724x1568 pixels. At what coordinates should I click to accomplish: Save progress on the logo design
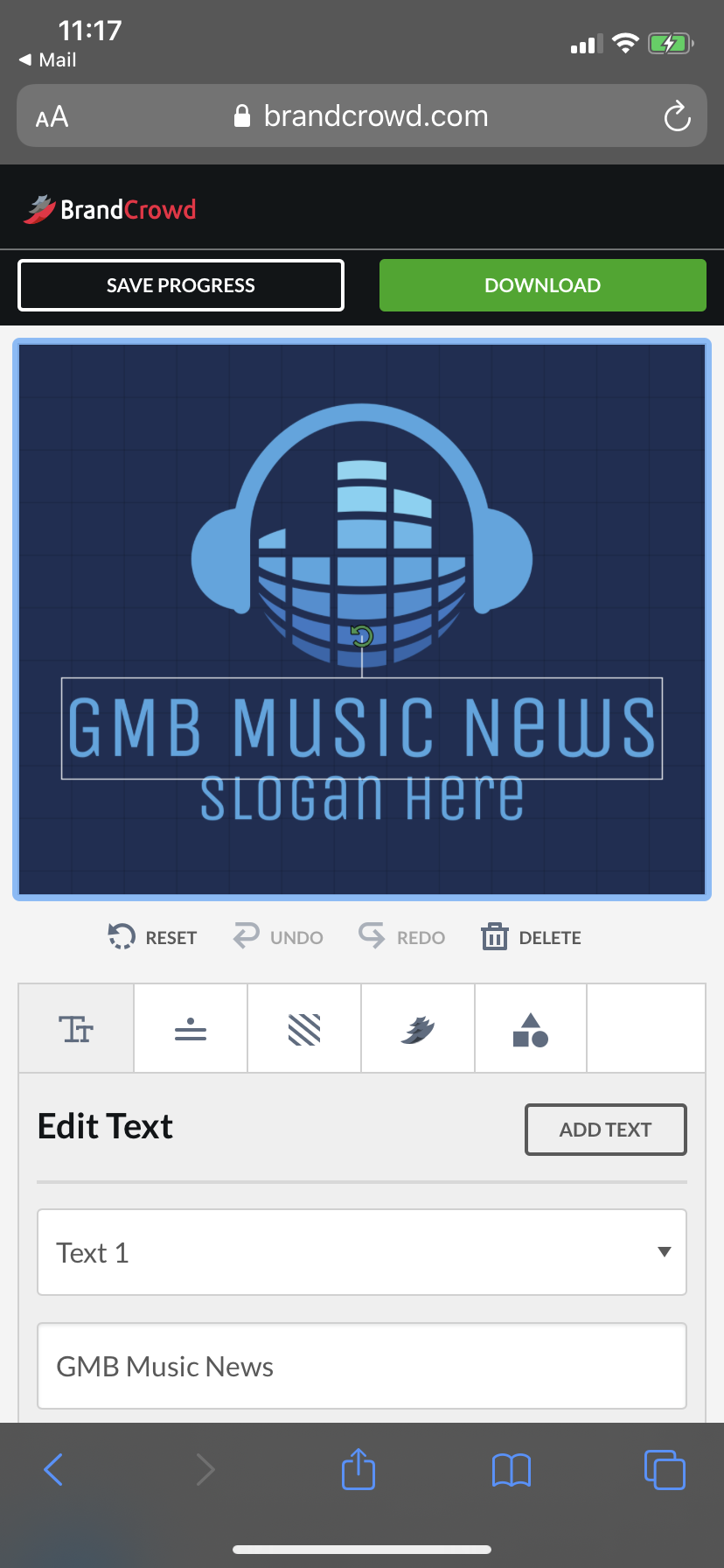[181, 285]
